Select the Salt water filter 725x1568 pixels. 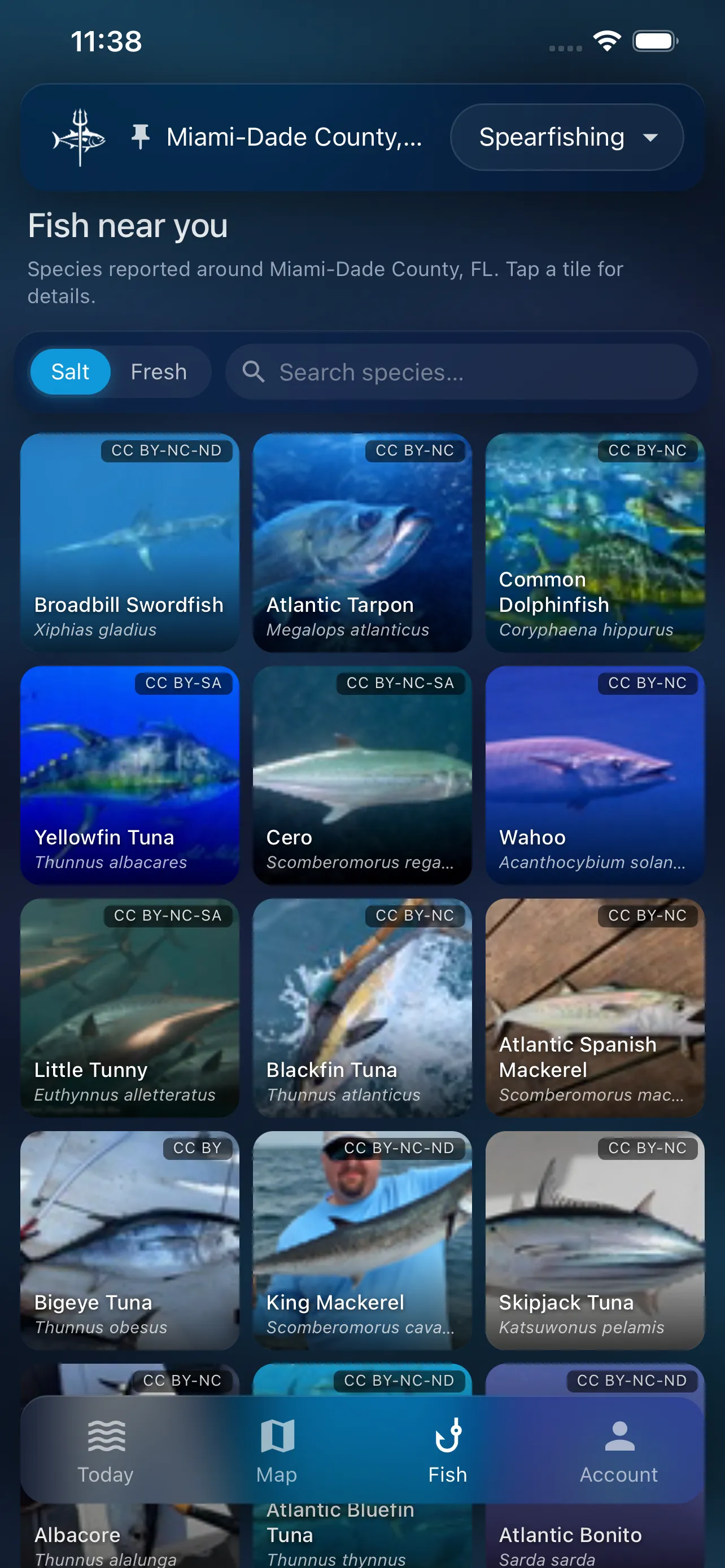(70, 371)
